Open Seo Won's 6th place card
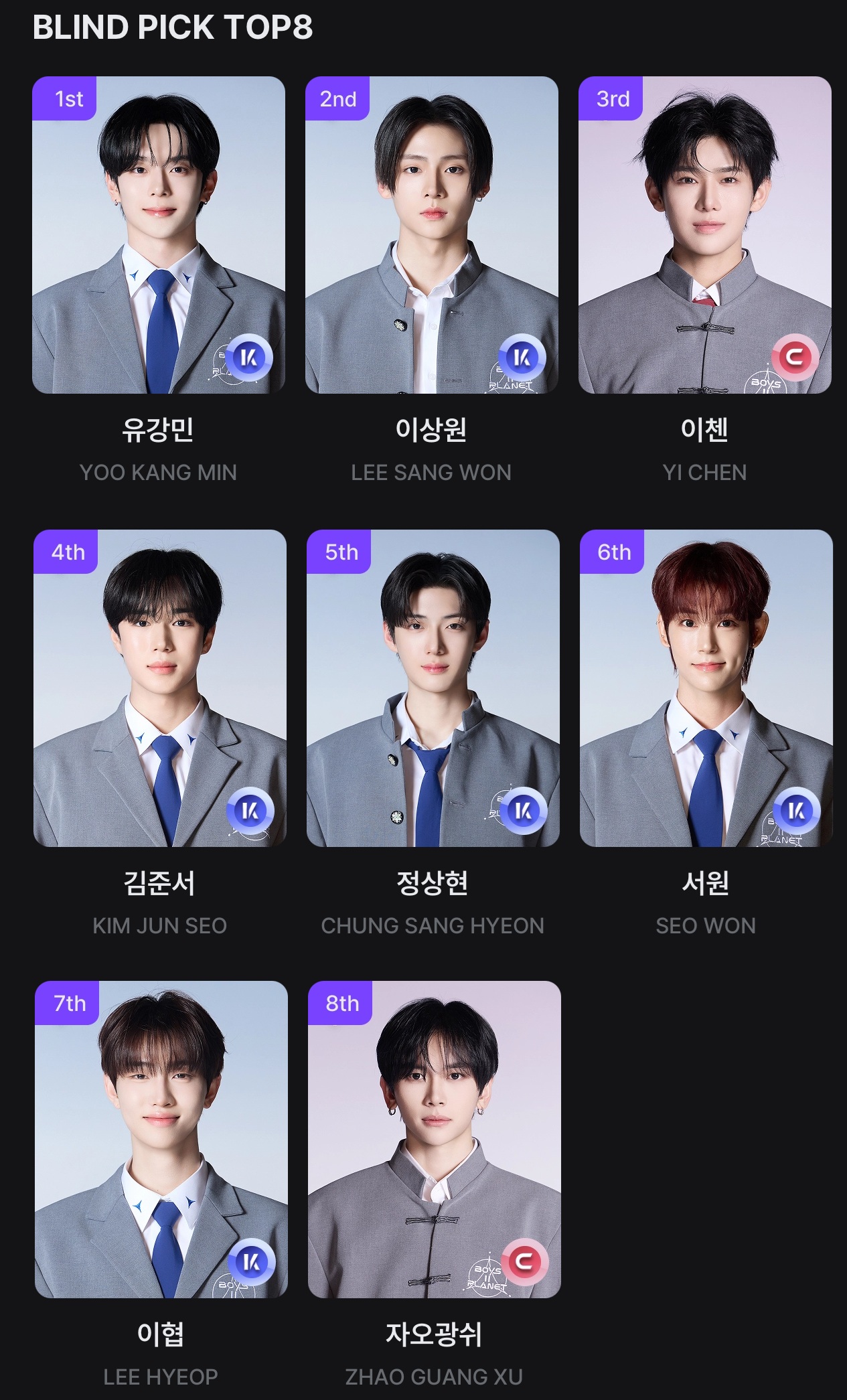The image size is (847, 1400). 706,688
